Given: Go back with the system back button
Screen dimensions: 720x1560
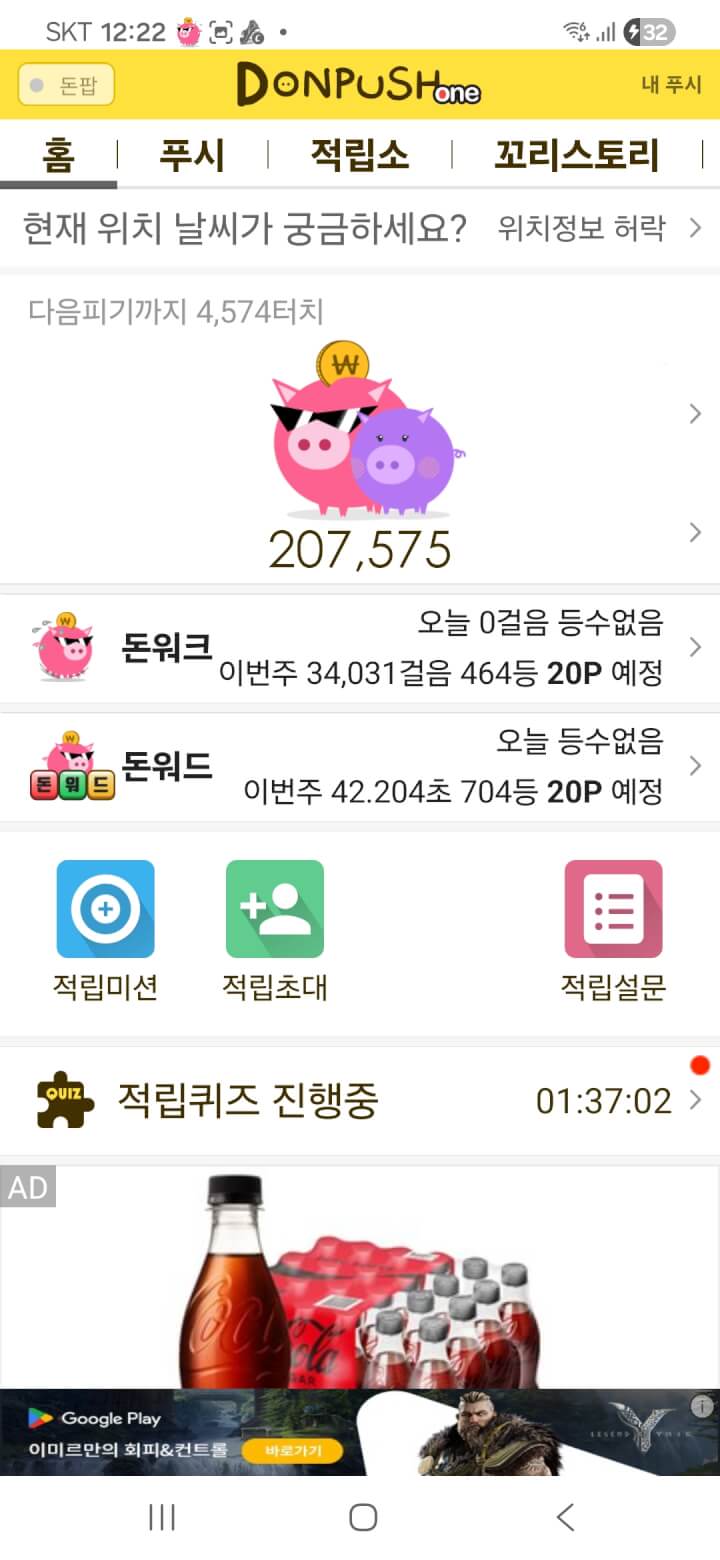Looking at the screenshot, I should pyautogui.click(x=565, y=1517).
